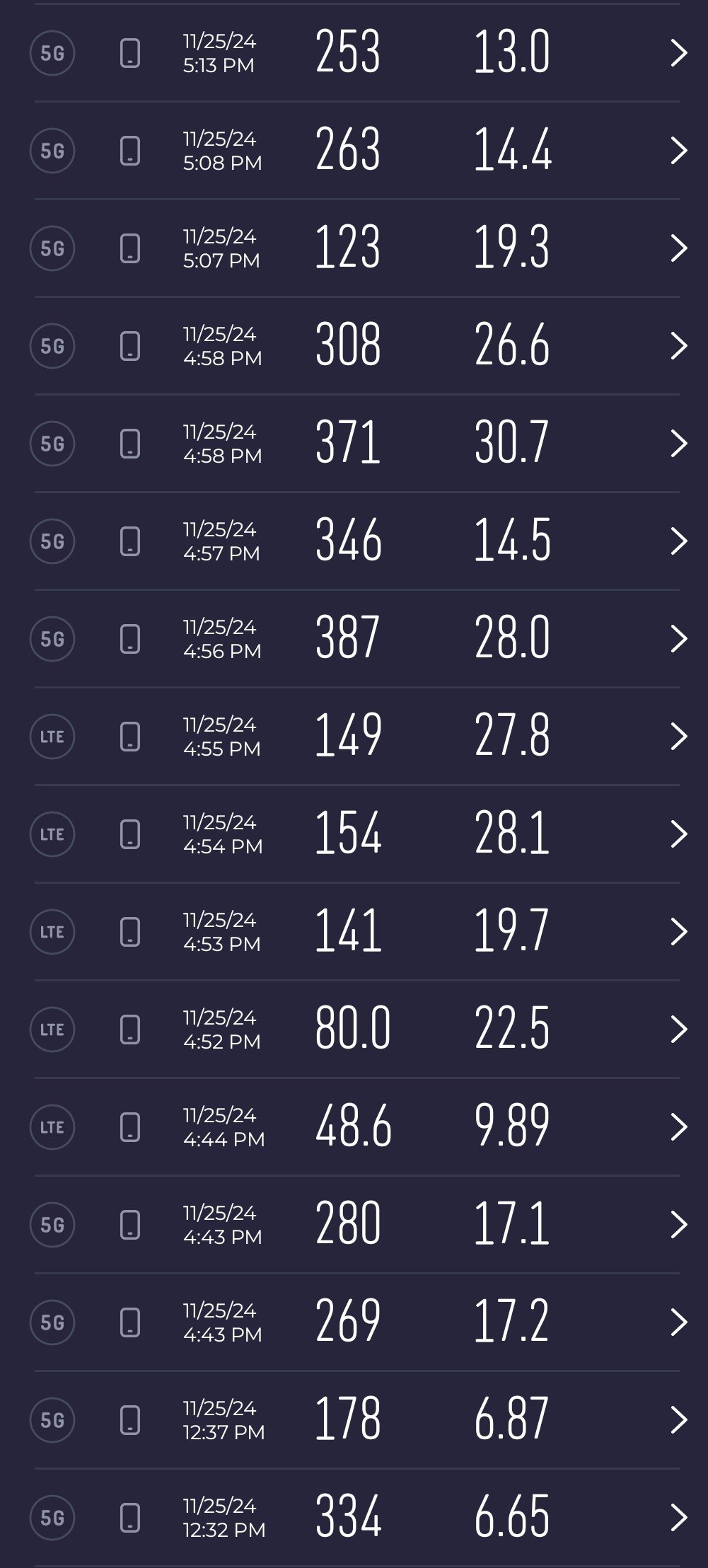This screenshot has height=1568, width=708.
Task: Open the 4:43 PM result with 280 download
Action: 354,1225
